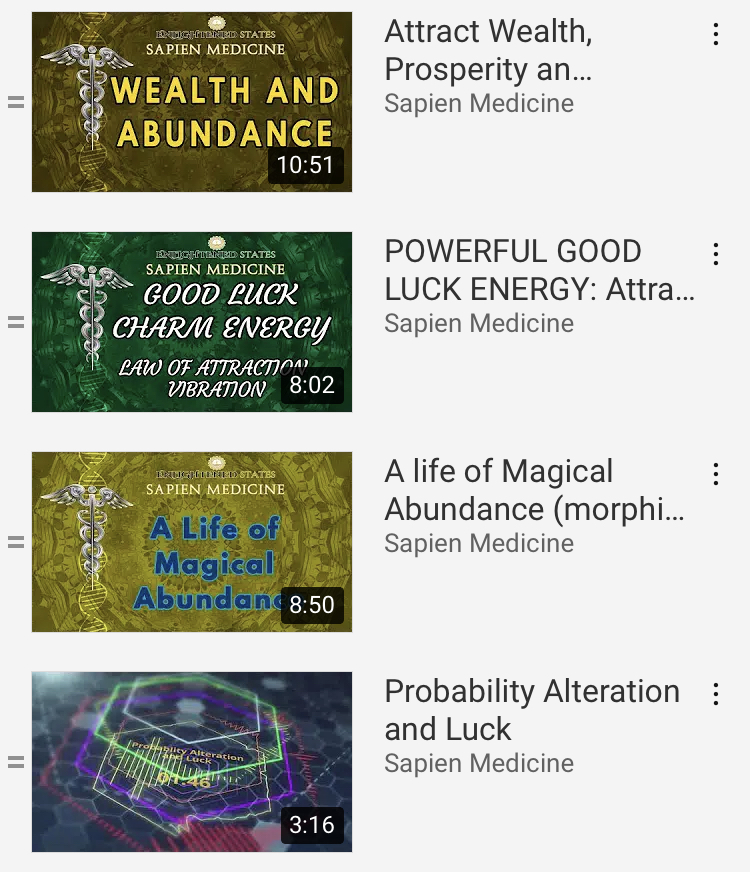This screenshot has height=872, width=750.
Task: Open A Life of Magical Abundance thumbnail
Action: [192, 542]
